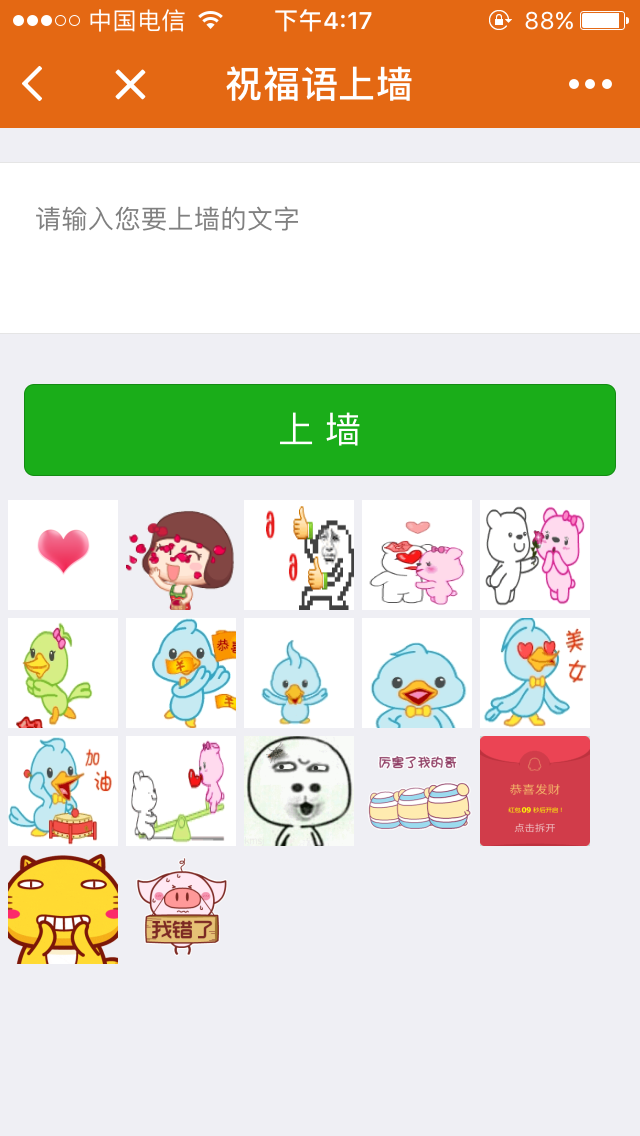Image resolution: width=640 pixels, height=1136 pixels.
Task: Focus the wall message text field
Action: coord(320,247)
